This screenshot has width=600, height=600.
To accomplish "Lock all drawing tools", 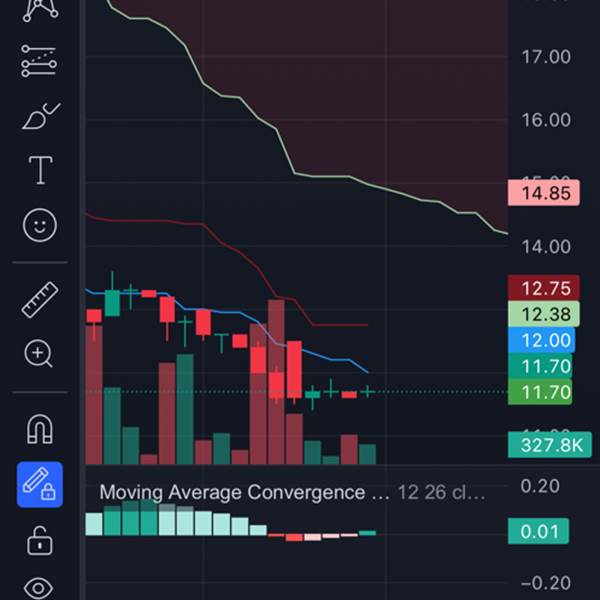I will (x=39, y=541).
